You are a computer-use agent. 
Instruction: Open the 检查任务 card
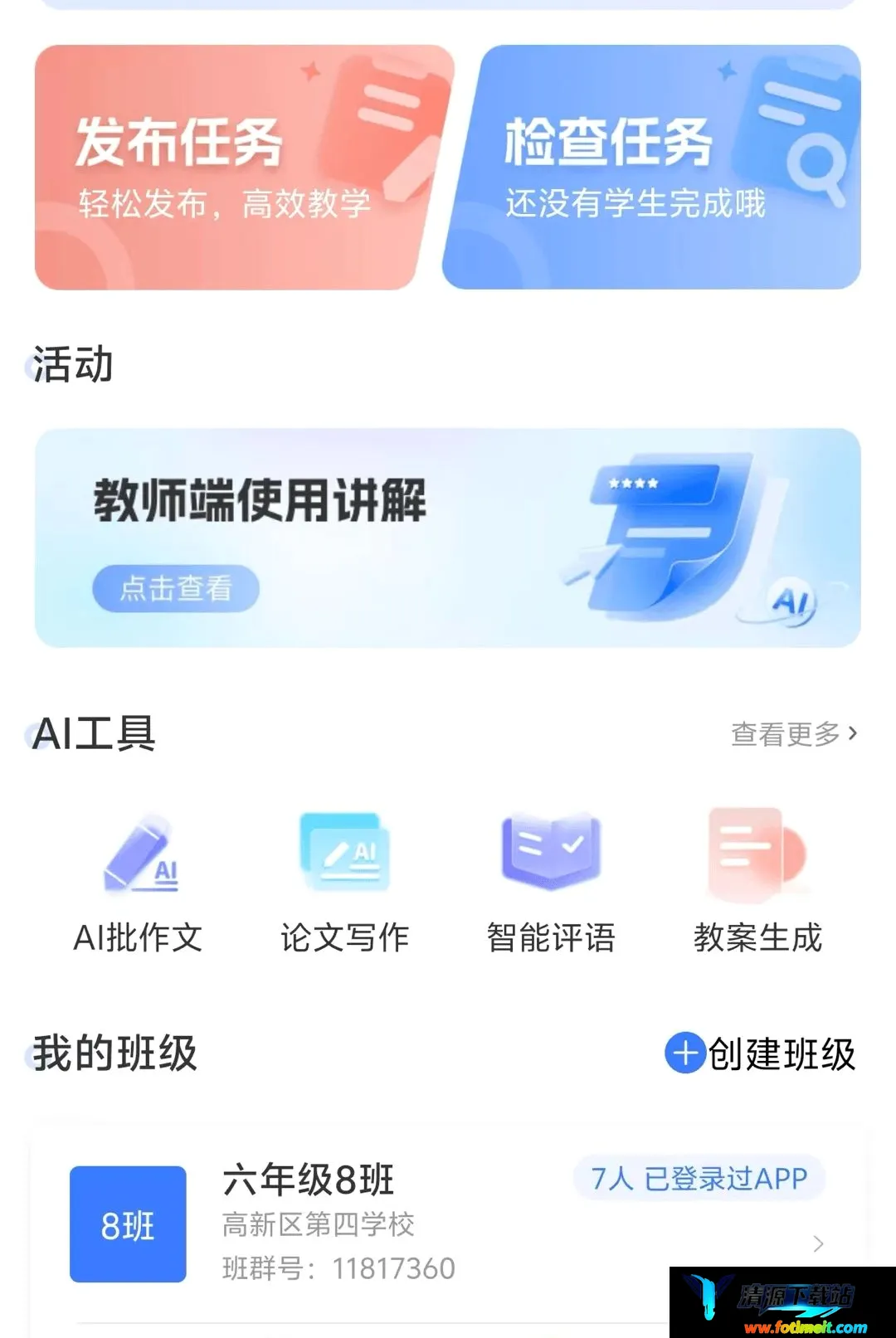(653, 168)
